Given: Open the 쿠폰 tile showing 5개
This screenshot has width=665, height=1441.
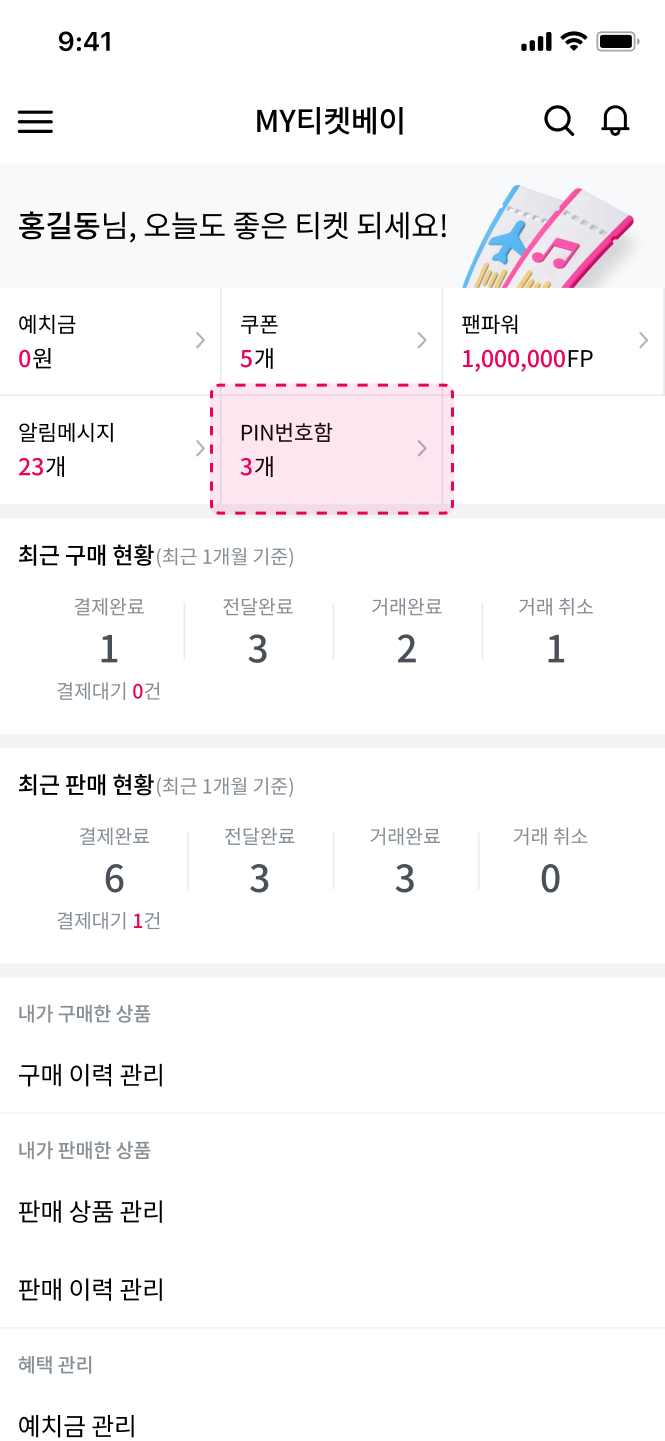Looking at the screenshot, I should coord(332,341).
